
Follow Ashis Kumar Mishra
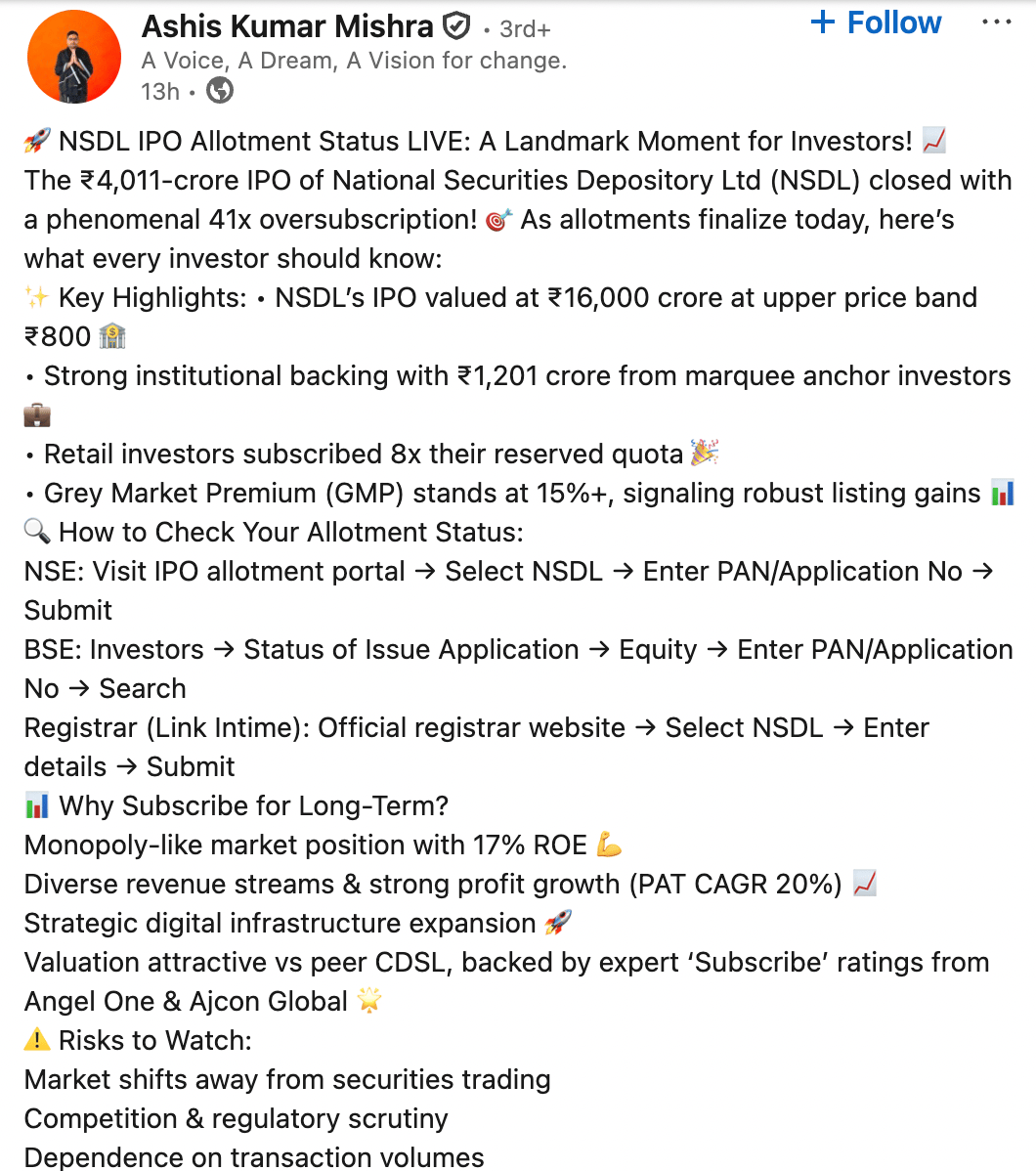point(876,22)
